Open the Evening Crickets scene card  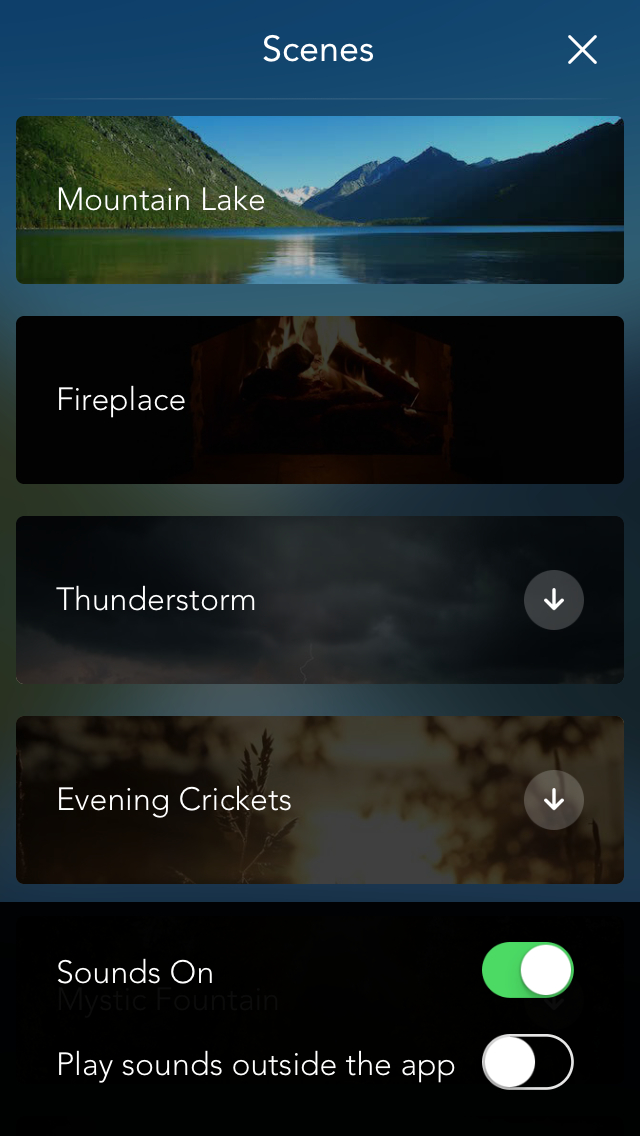(x=320, y=800)
